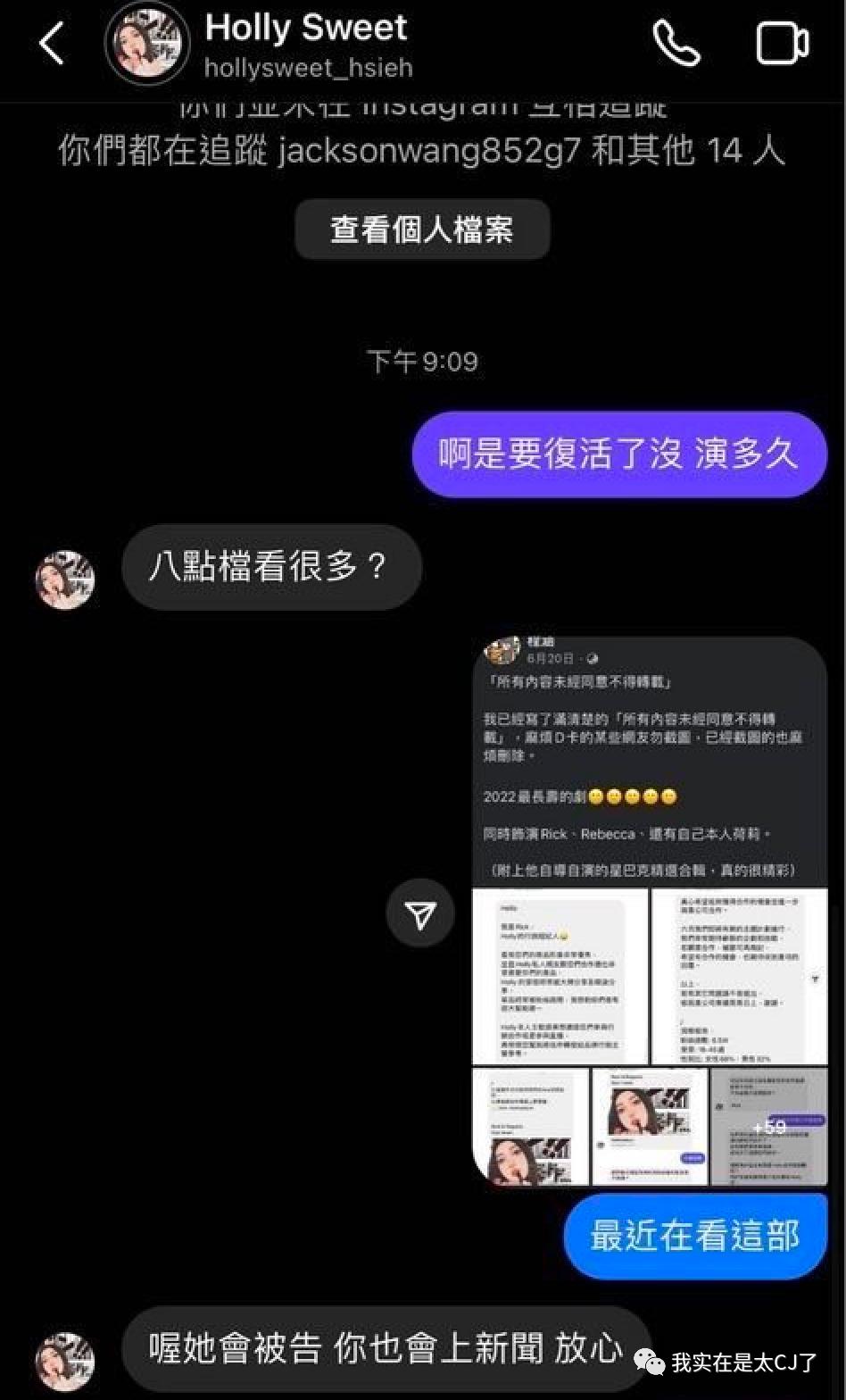Open the hollysweet_hsieh username link
Image resolution: width=846 pixels, height=1400 pixels.
310,67
